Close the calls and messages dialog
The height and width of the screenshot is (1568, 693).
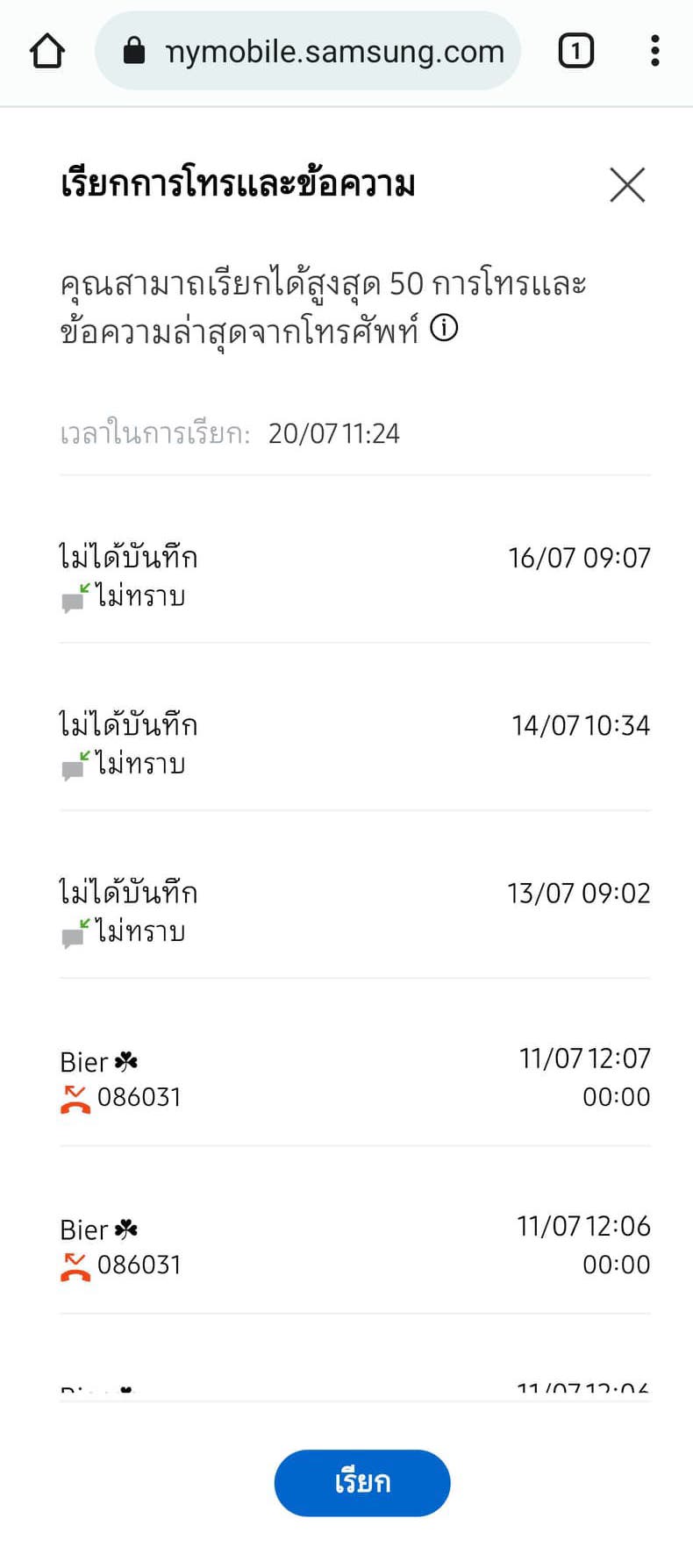click(x=627, y=185)
